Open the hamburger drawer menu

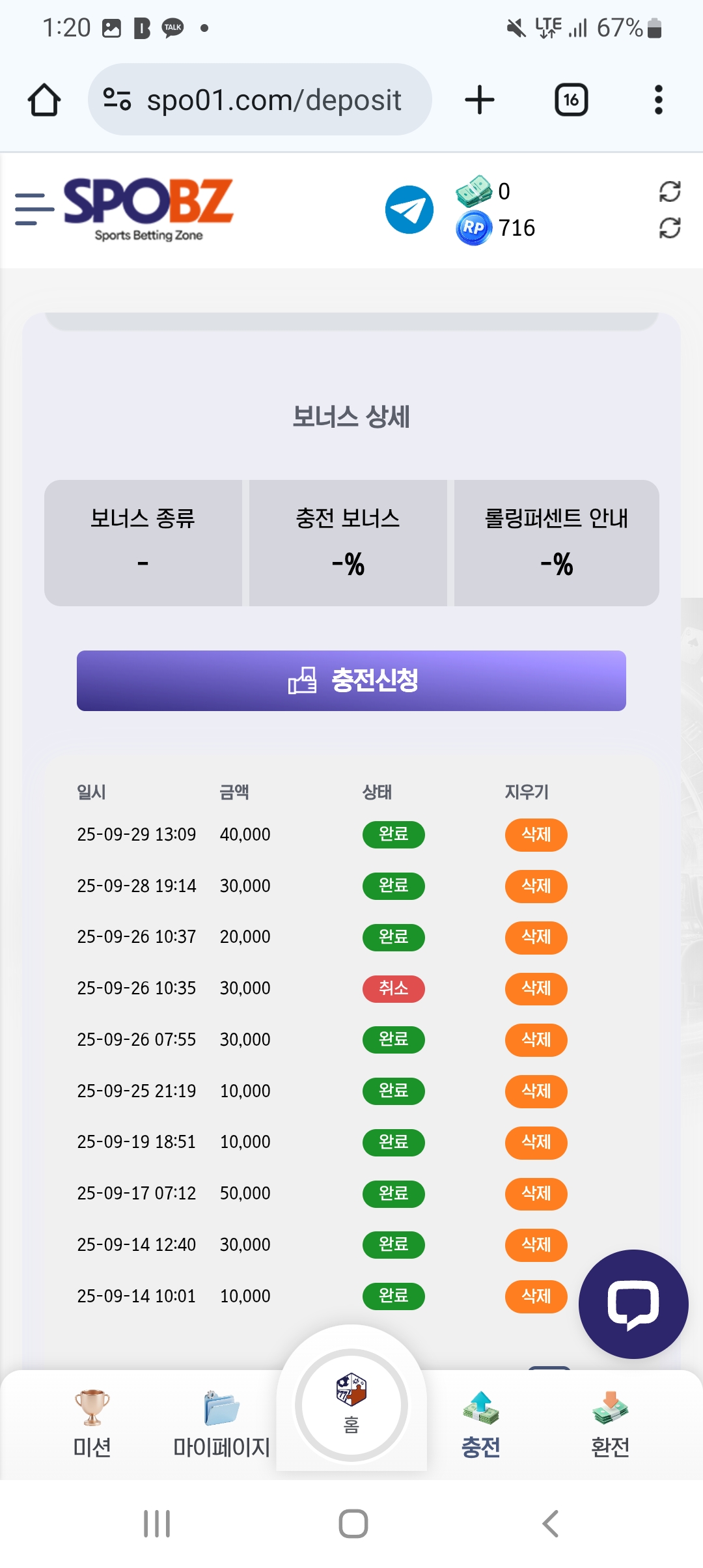click(34, 209)
